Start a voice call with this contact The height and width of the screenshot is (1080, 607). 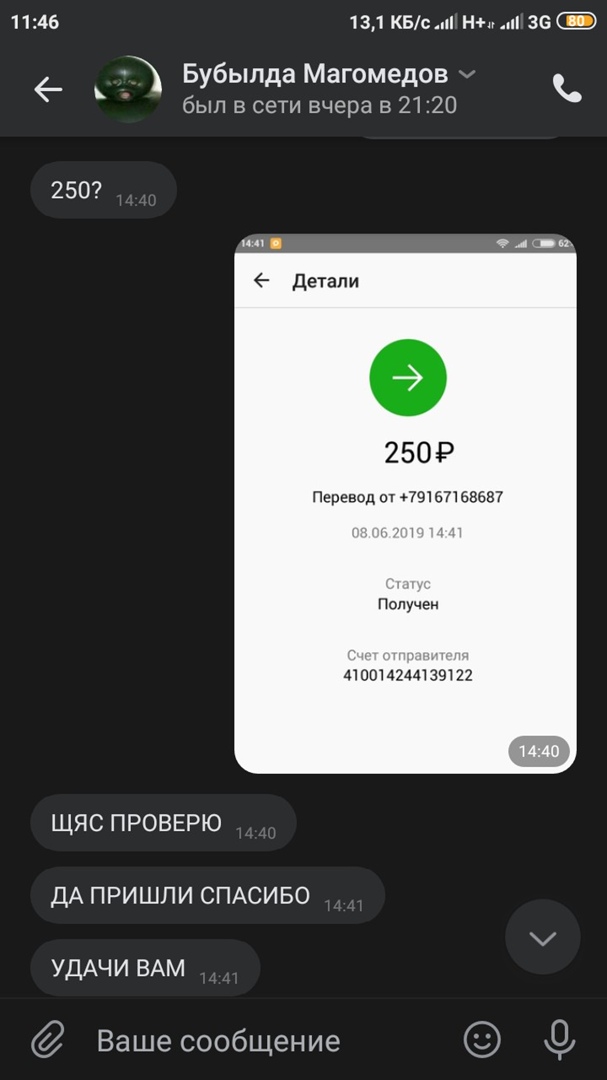coord(567,89)
